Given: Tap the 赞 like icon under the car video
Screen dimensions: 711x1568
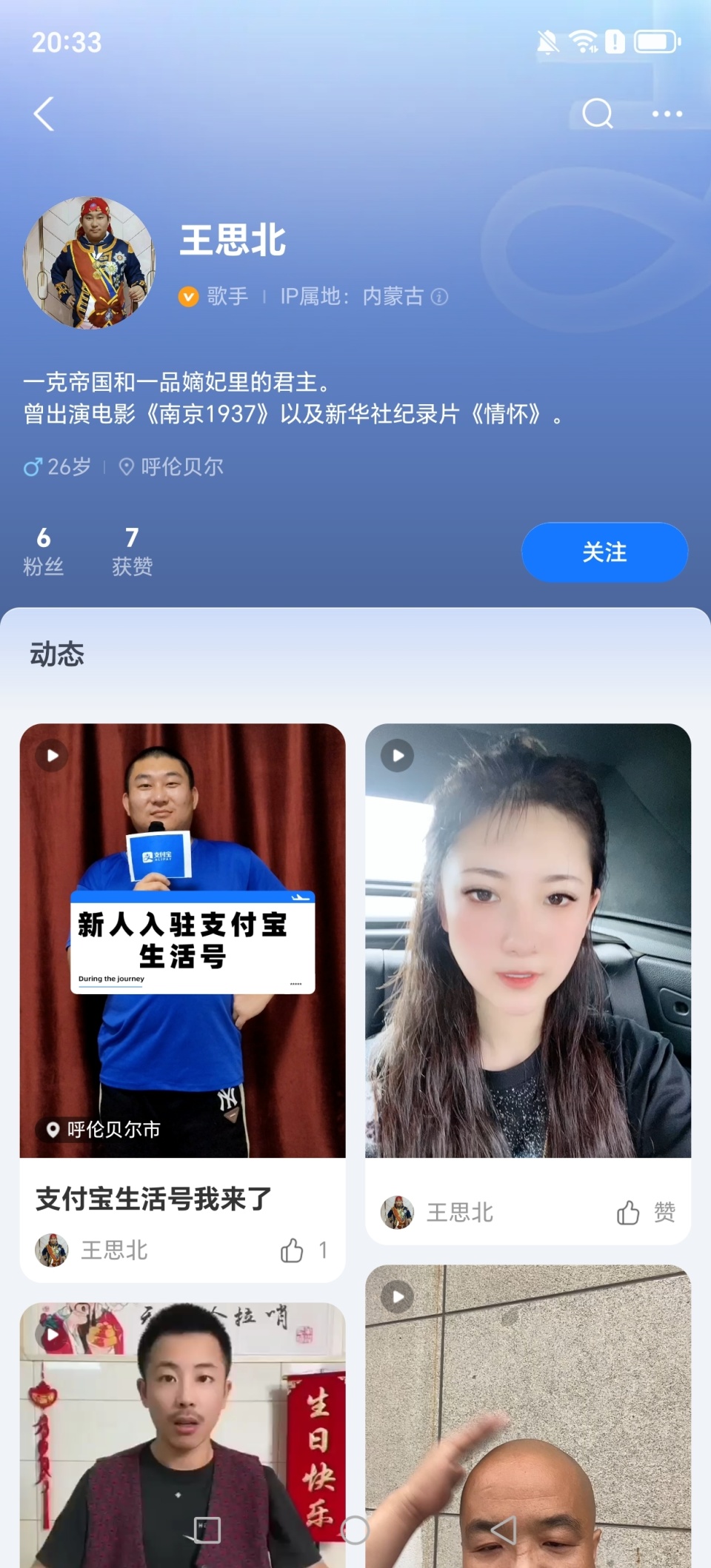Looking at the screenshot, I should 628,1213.
